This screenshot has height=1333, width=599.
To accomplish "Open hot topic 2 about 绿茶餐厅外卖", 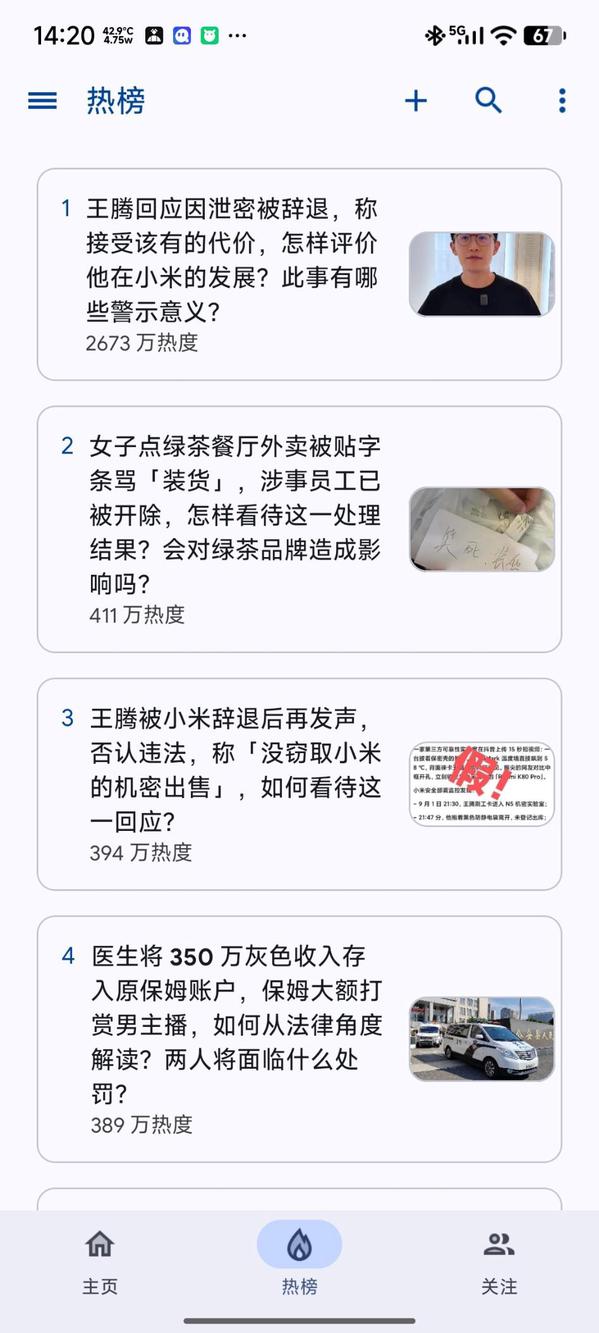I will click(x=299, y=529).
